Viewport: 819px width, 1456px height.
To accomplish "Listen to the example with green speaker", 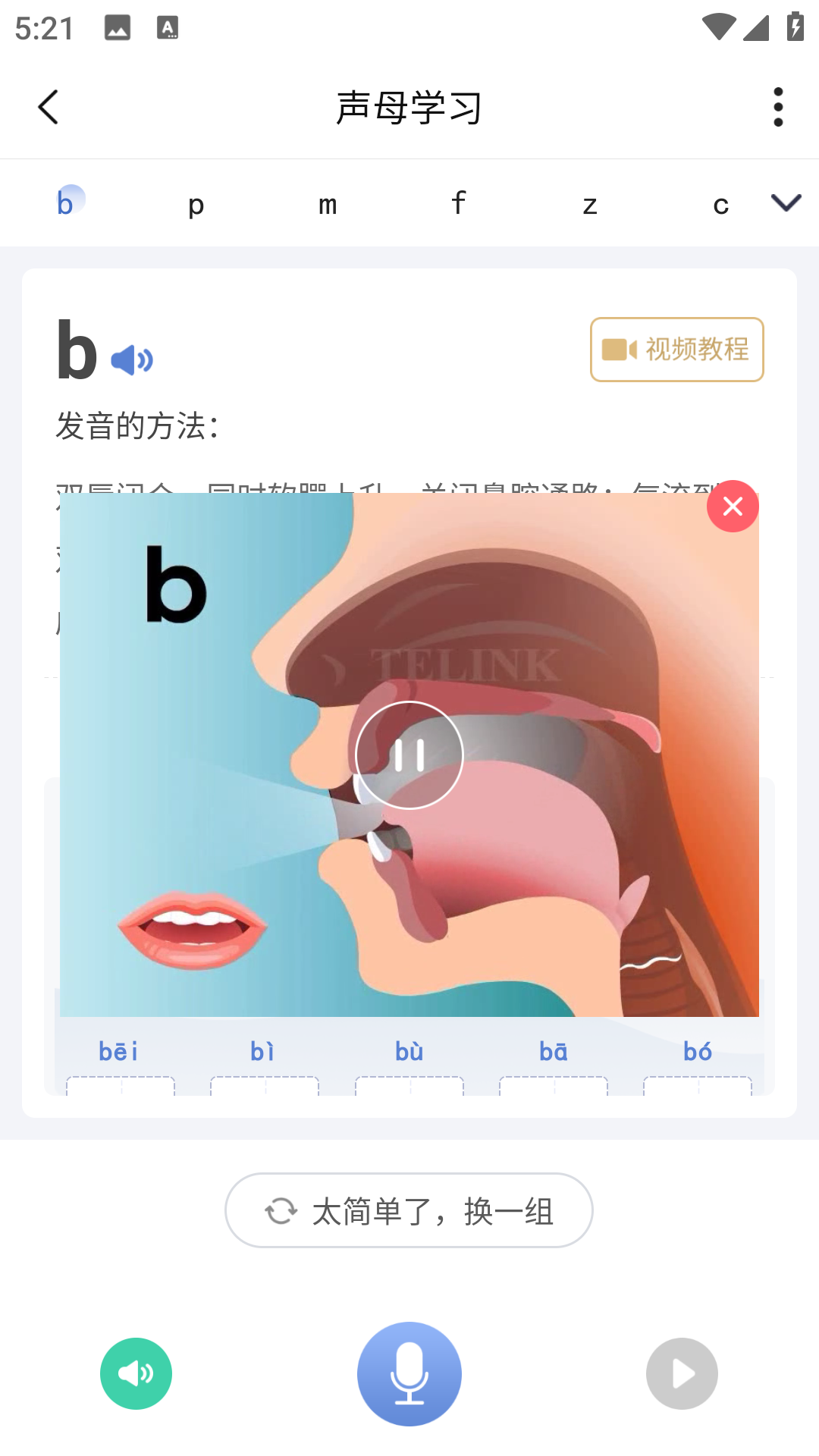I will click(x=136, y=1373).
